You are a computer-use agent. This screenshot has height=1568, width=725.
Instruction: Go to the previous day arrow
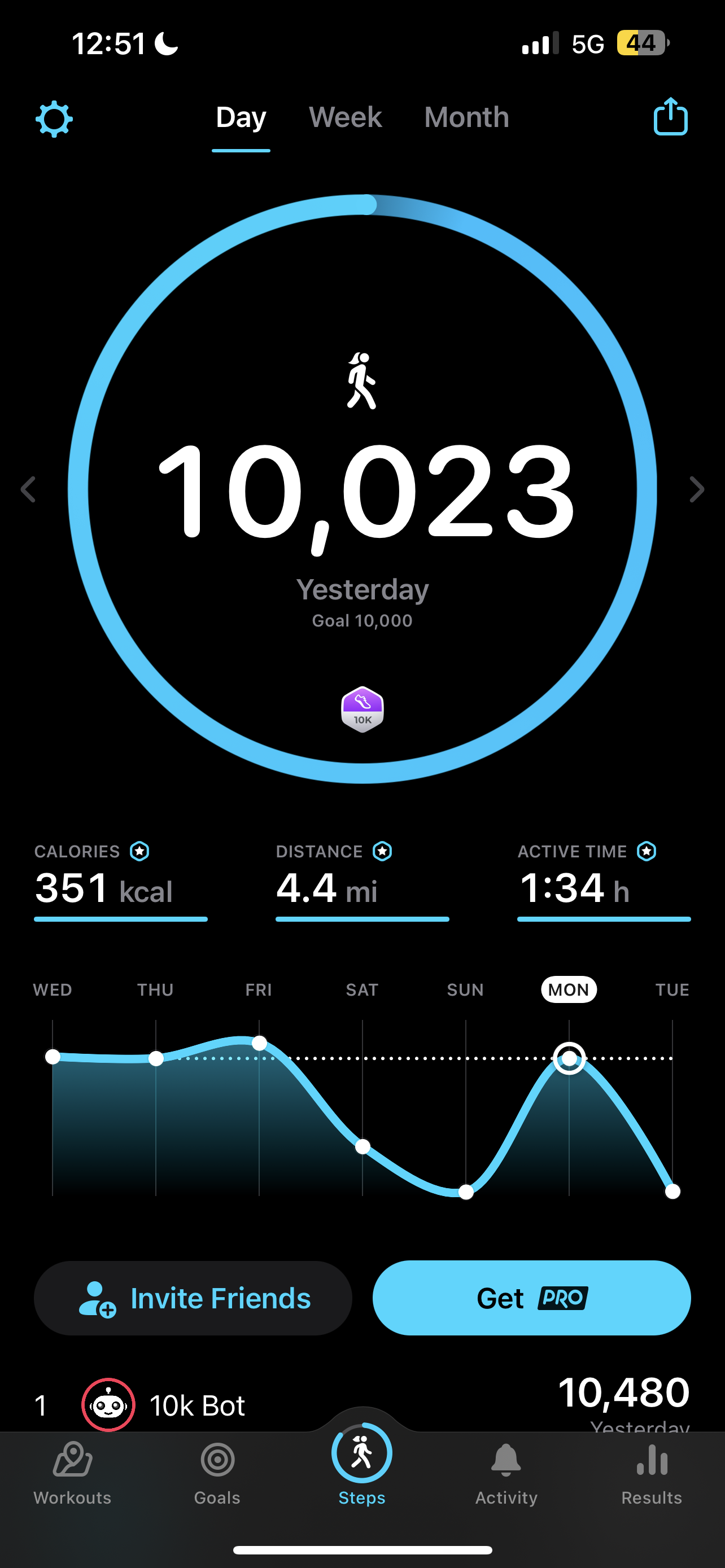point(28,489)
